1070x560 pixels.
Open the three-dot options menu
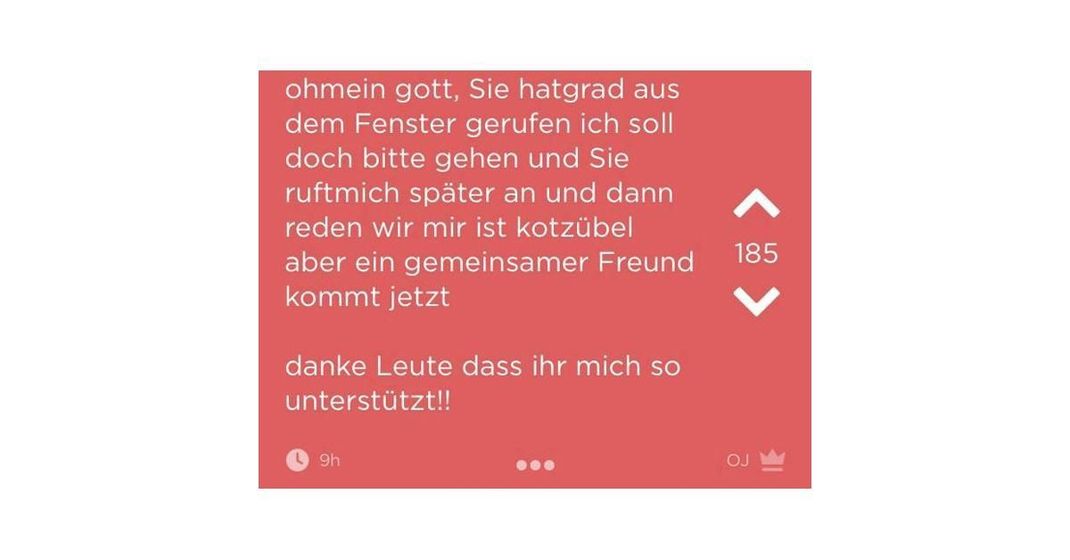[535, 464]
